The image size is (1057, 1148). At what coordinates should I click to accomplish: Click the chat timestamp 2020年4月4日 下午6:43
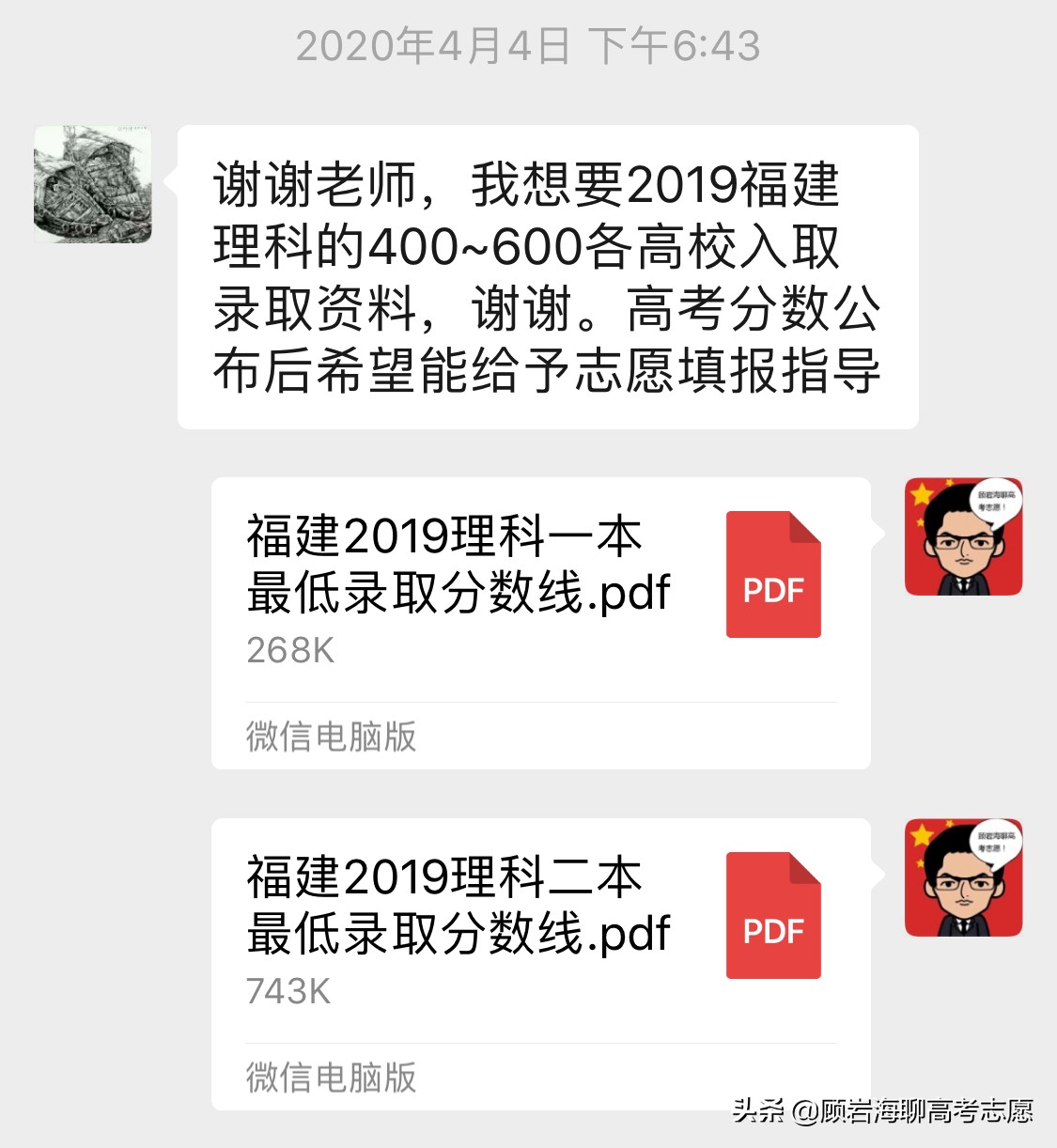529,47
